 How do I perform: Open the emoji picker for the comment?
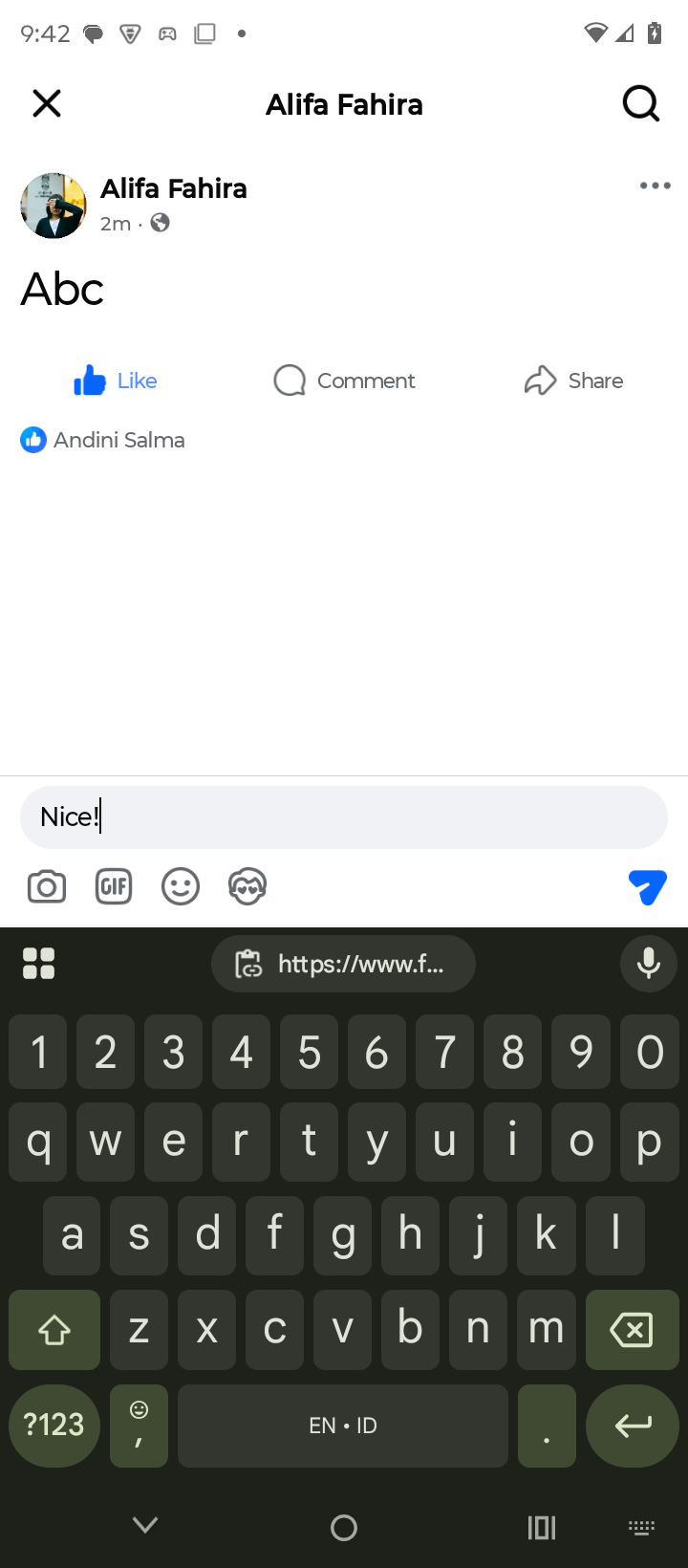181,887
